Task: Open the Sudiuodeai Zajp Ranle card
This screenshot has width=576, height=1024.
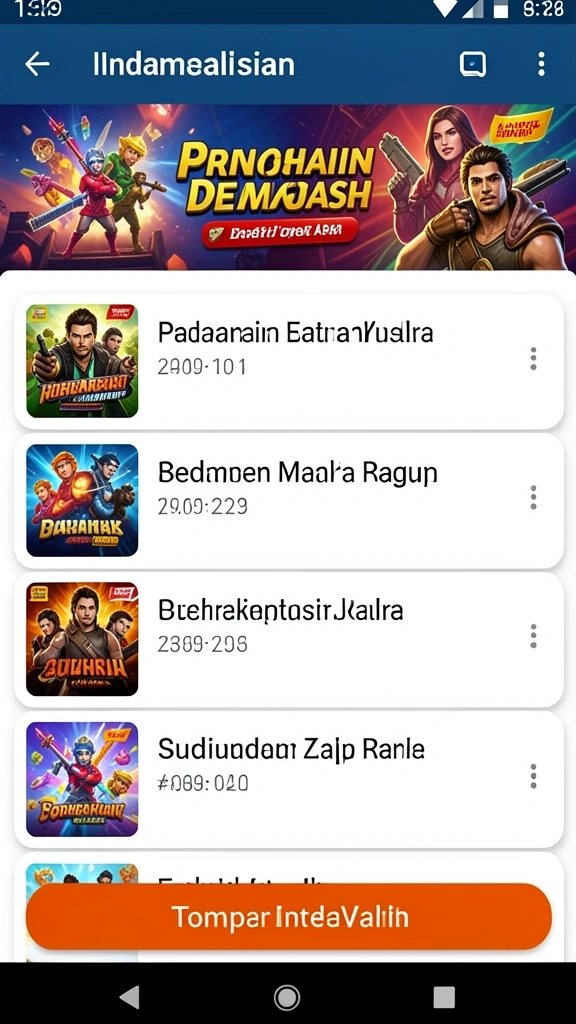Action: [x=289, y=779]
